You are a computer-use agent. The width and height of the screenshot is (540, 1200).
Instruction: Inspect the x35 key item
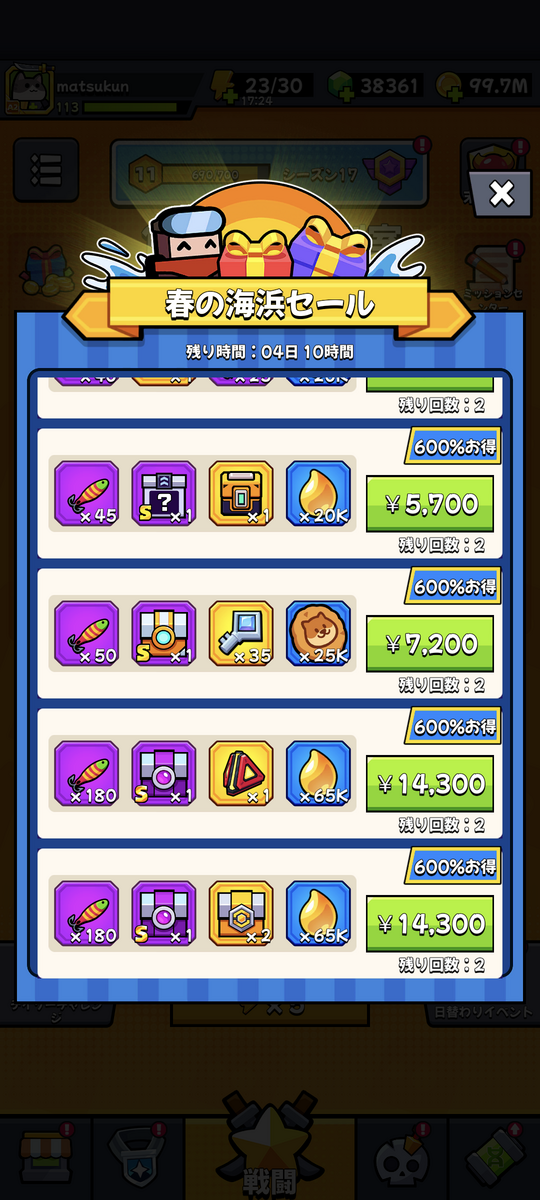point(241,633)
